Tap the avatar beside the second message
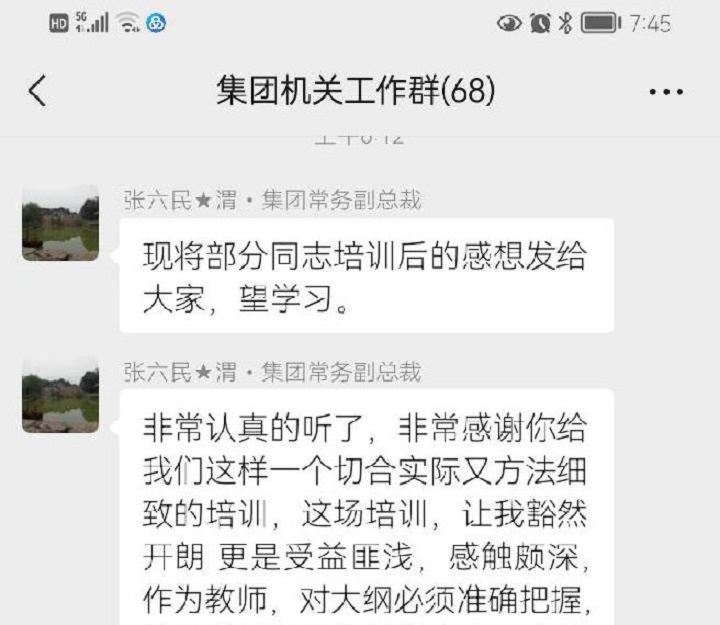720x625 pixels. click(x=60, y=395)
